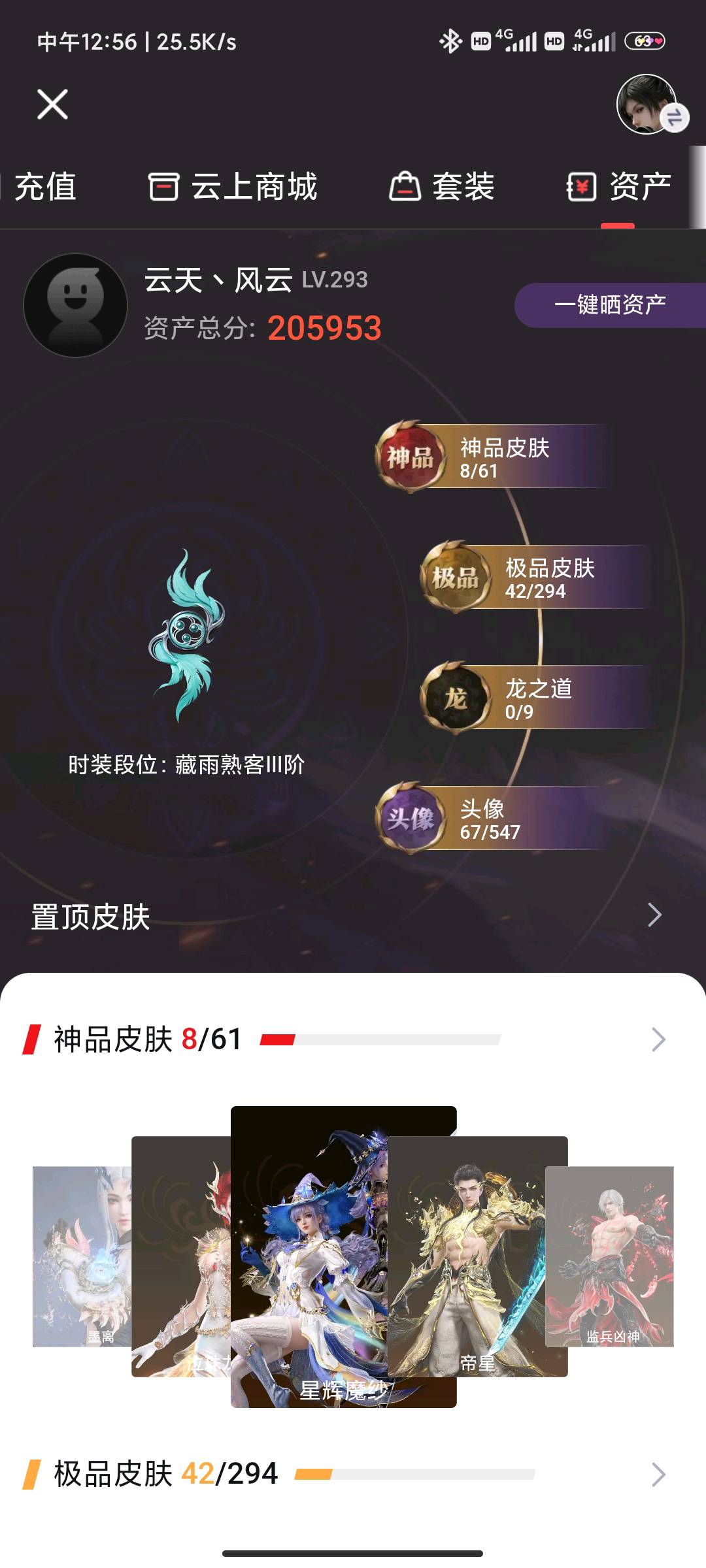
Task: Tap the 一键晒资产 button
Action: [x=609, y=304]
